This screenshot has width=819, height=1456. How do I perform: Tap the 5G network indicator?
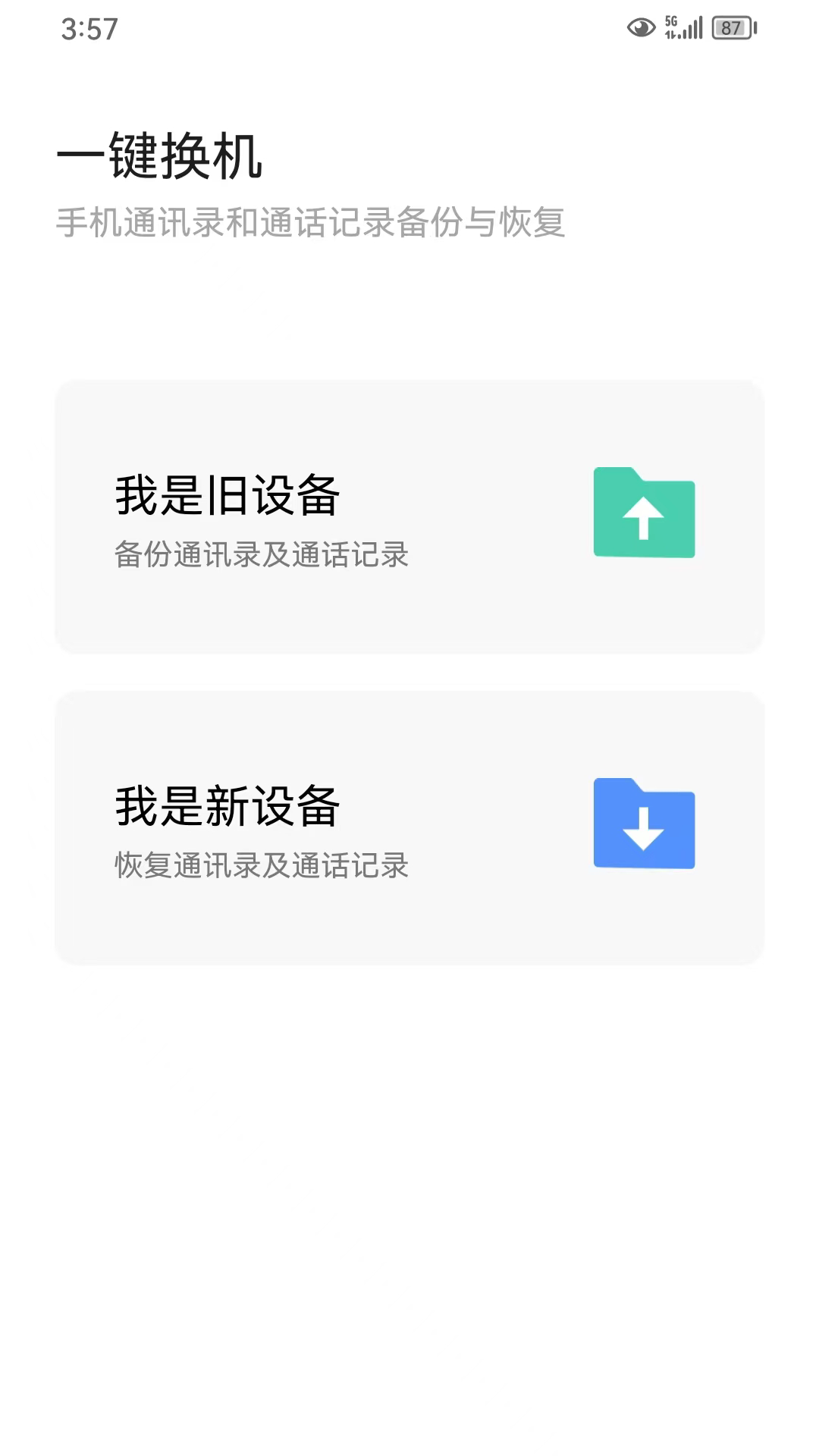pyautogui.click(x=670, y=24)
